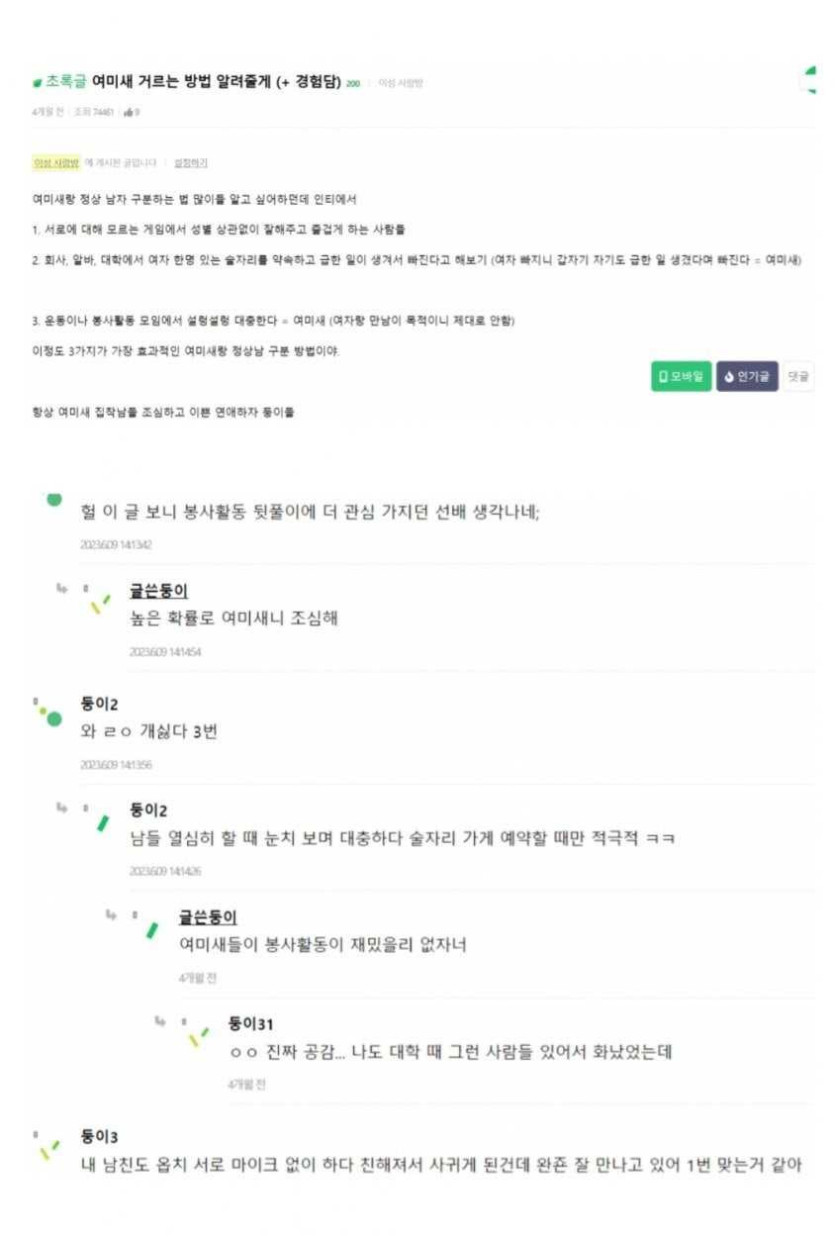Tap the green 모바일 button
This screenshot has width=835, height=1238.
coord(680,376)
